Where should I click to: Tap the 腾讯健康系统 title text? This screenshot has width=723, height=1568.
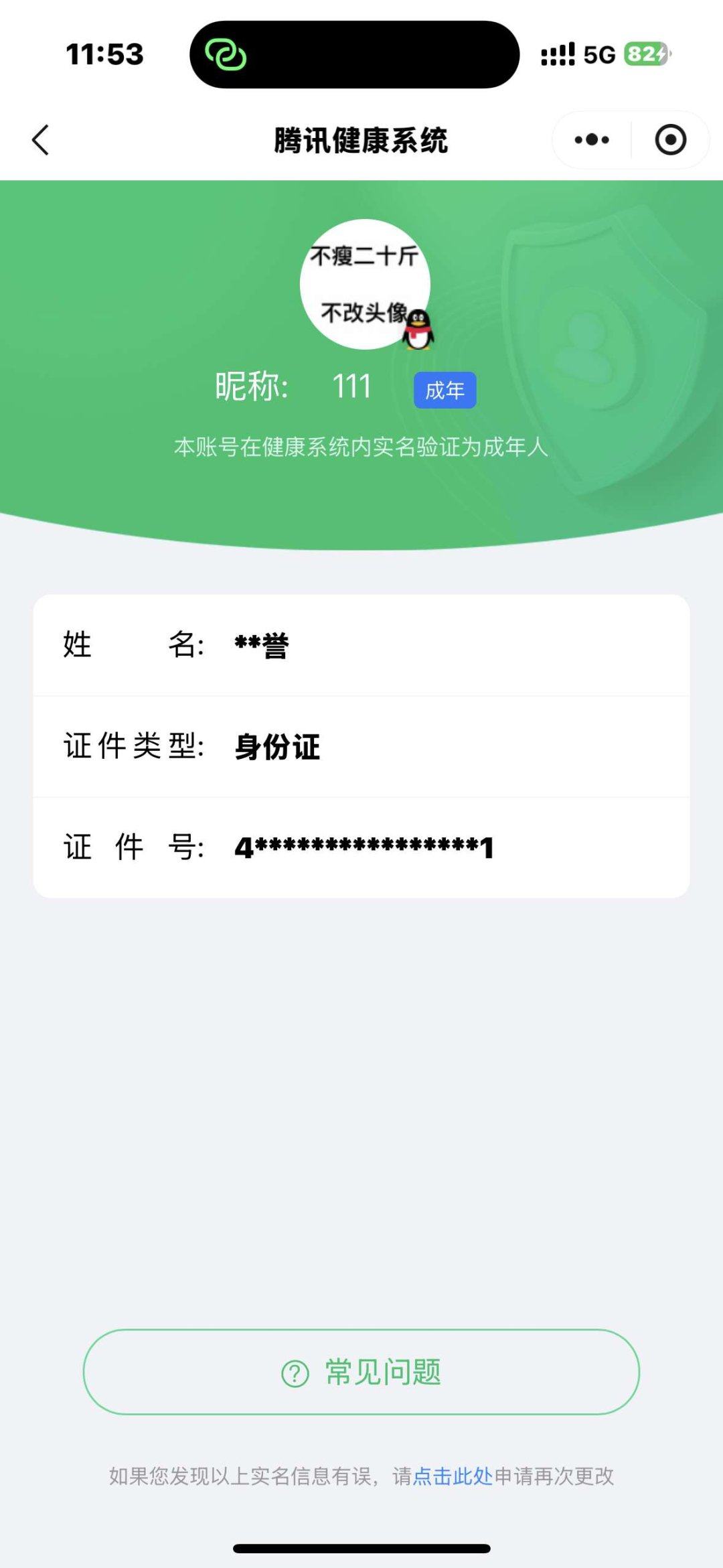tap(361, 139)
